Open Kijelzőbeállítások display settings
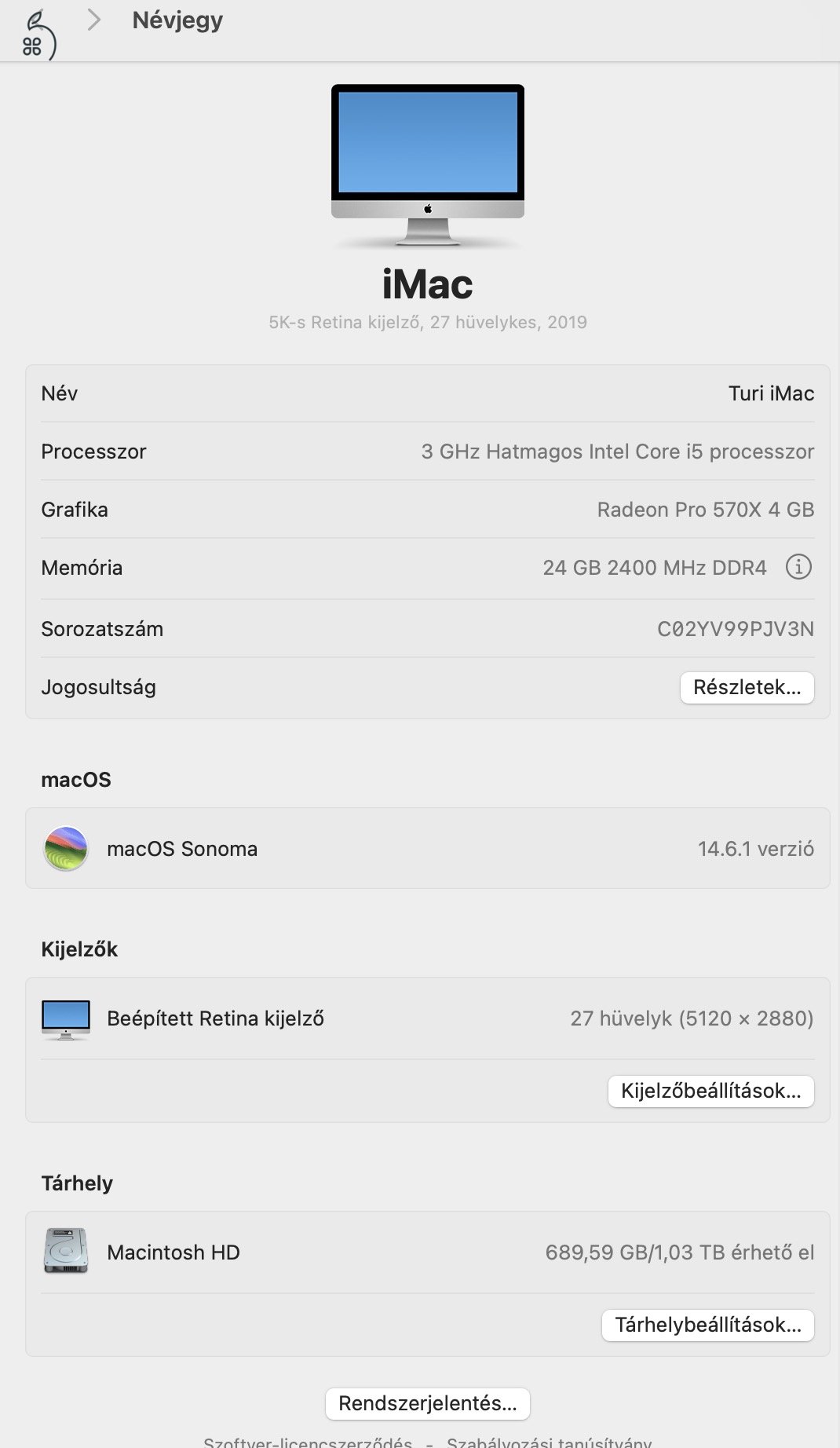 pyautogui.click(x=710, y=1091)
